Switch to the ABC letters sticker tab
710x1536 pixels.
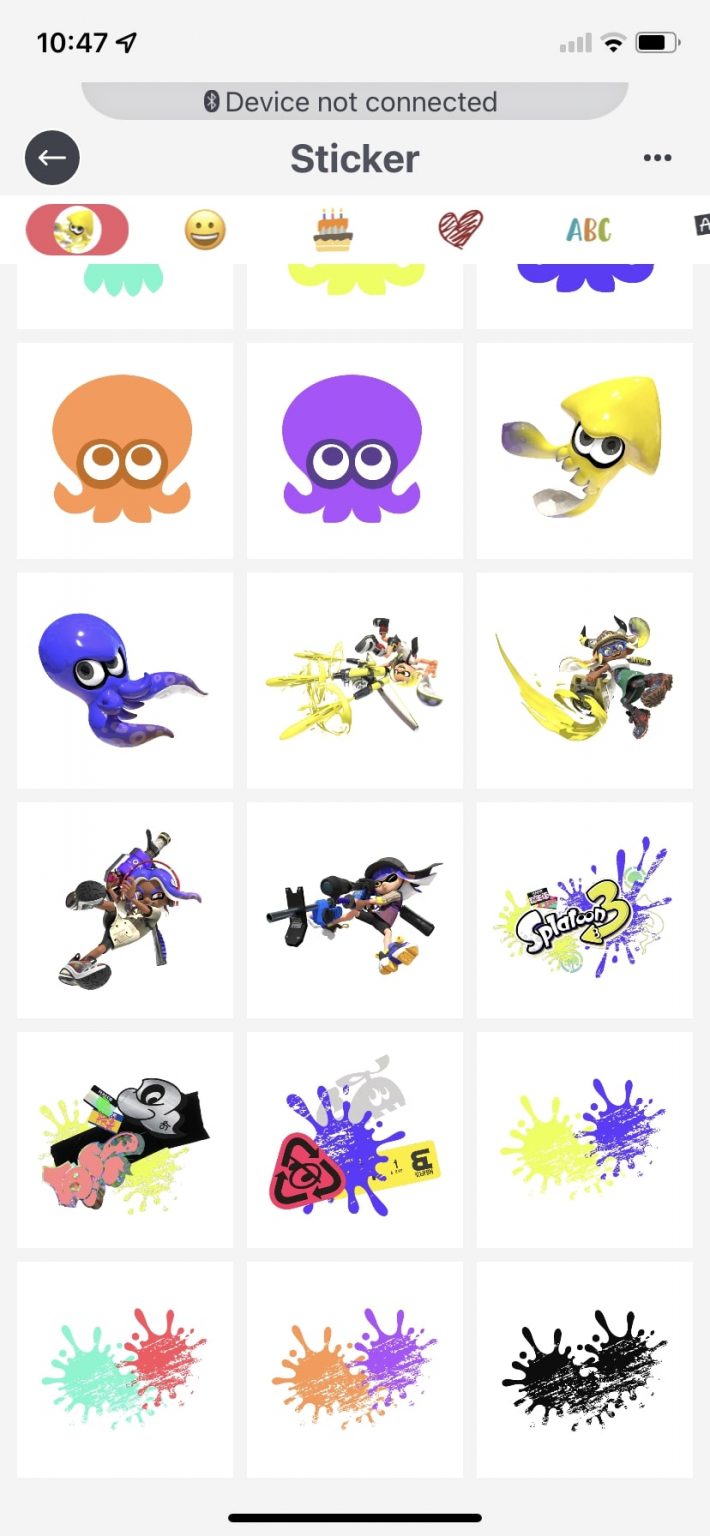click(x=589, y=230)
